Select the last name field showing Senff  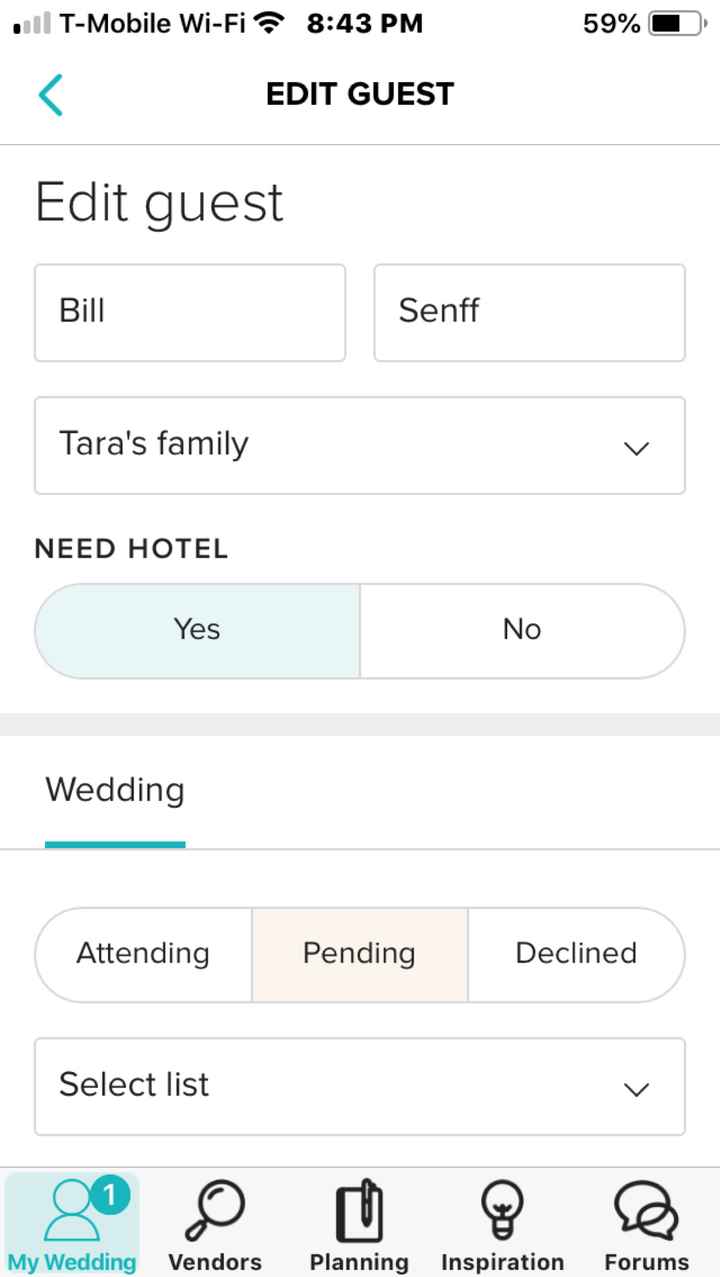[x=529, y=311]
